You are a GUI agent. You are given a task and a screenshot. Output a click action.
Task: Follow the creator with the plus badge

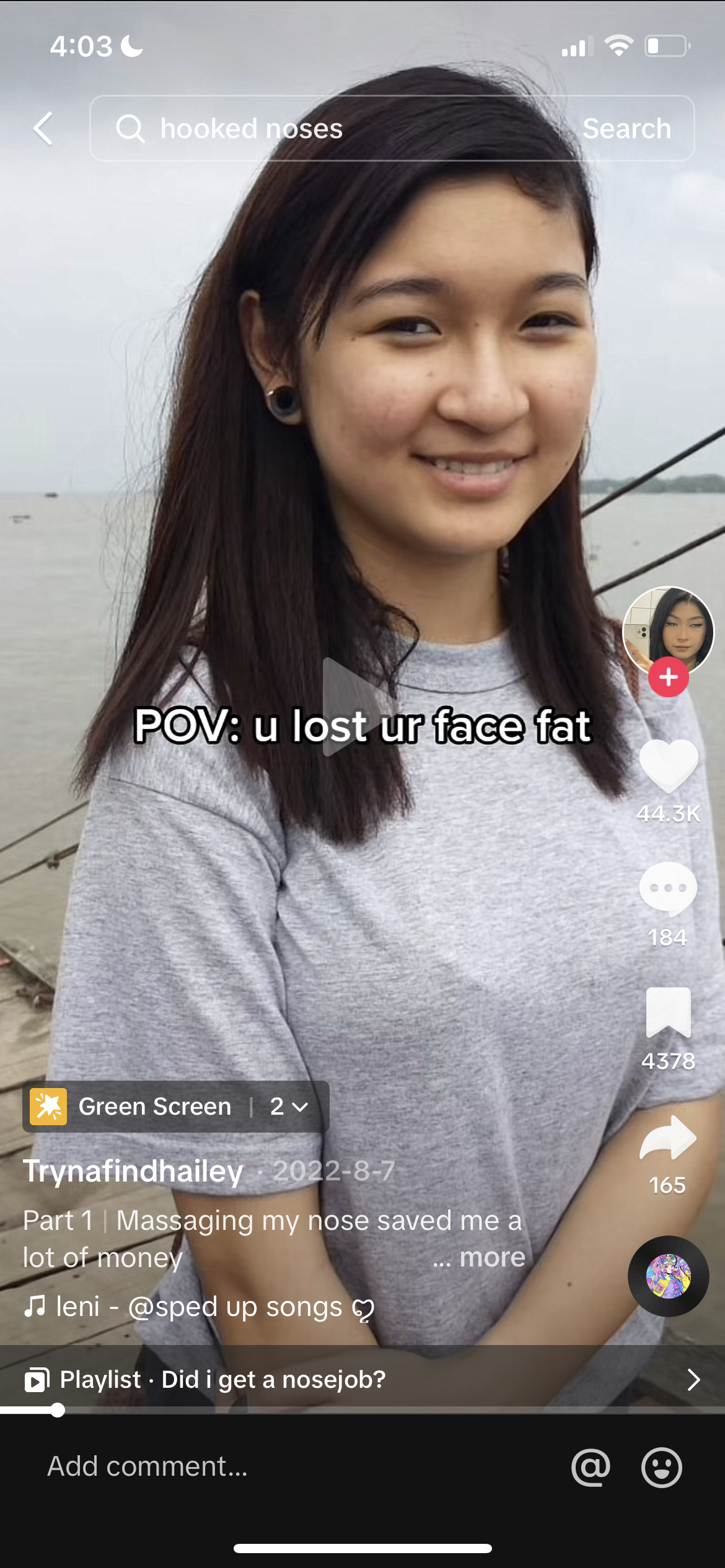tap(668, 677)
